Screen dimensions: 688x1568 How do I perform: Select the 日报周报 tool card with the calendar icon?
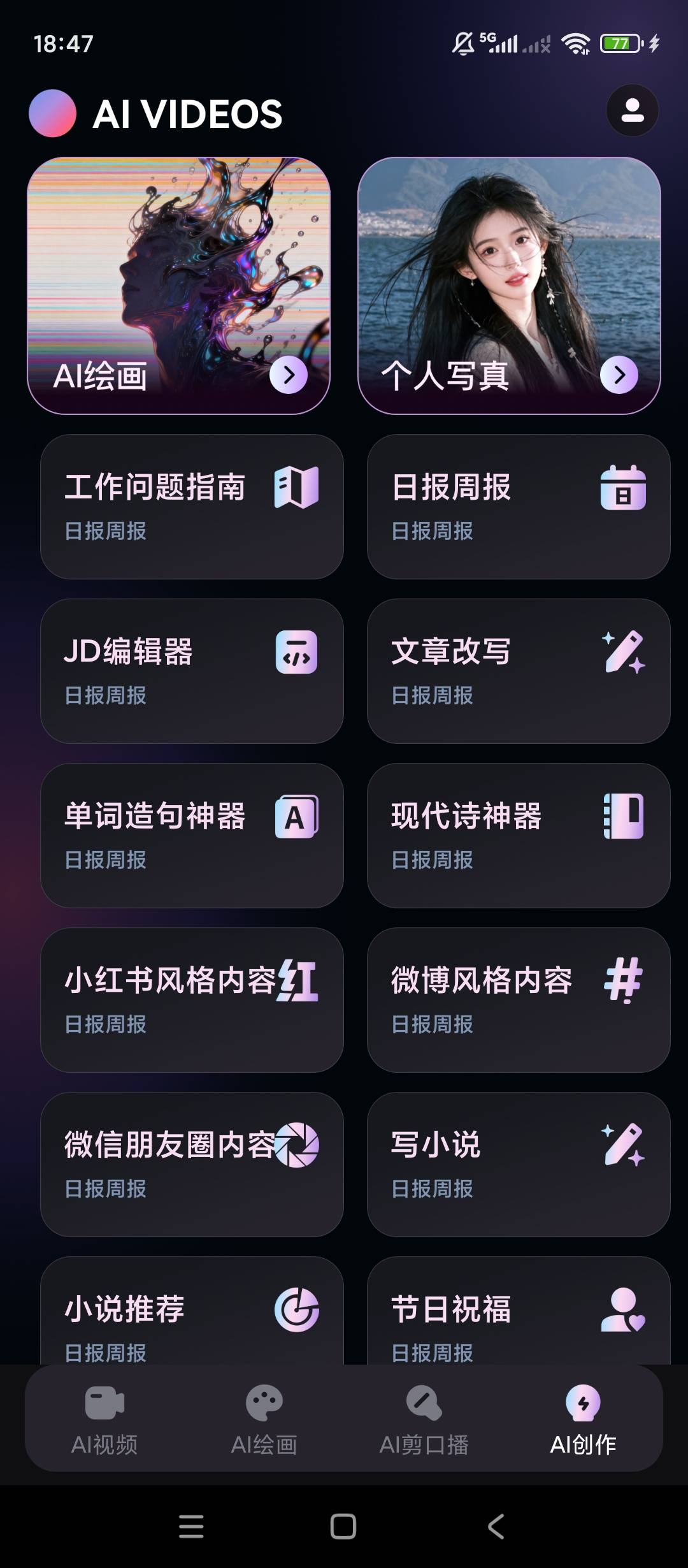(x=519, y=507)
